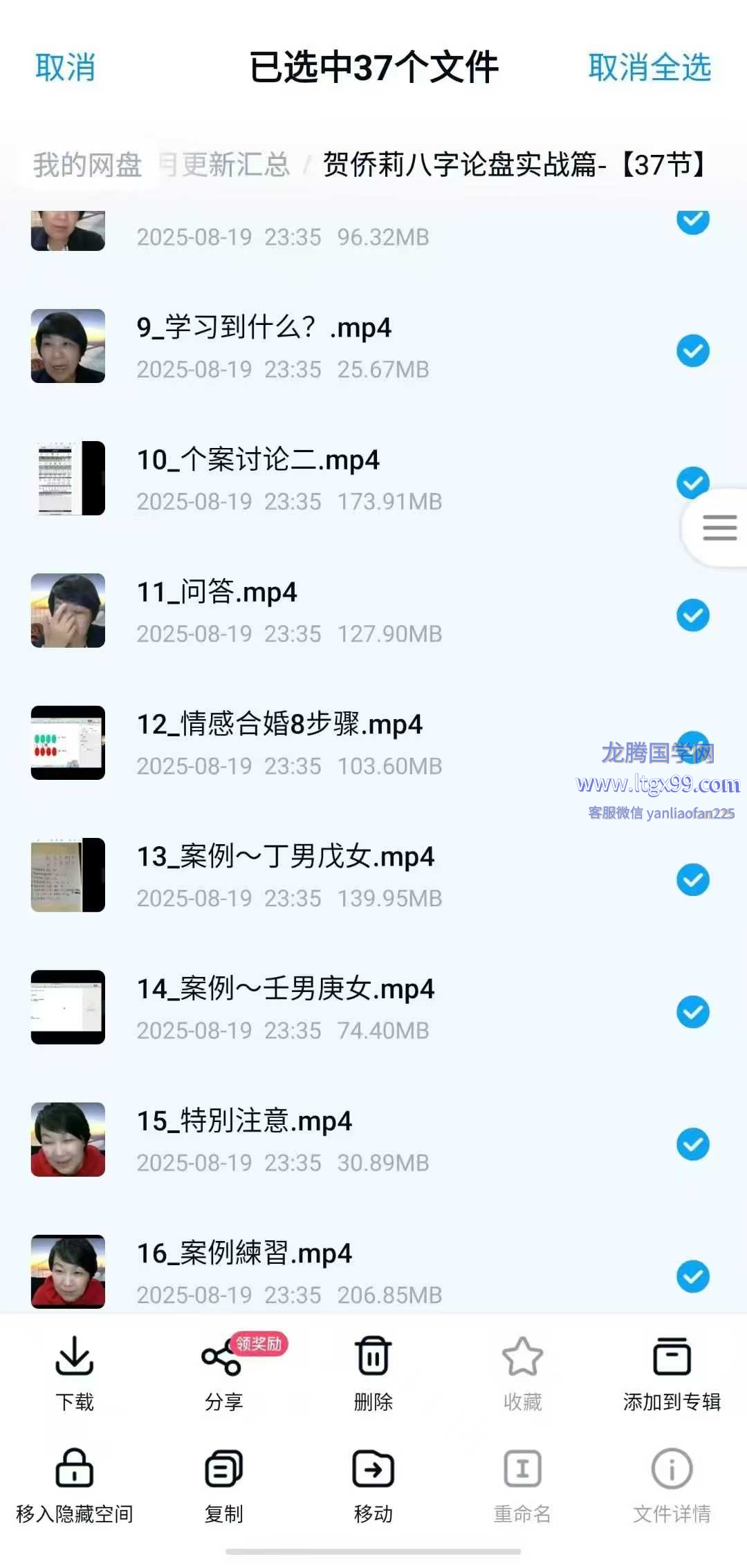Image resolution: width=747 pixels, height=1568 pixels.
Task: Uncheck 15_特别注意.mp4
Action: 692,1144
